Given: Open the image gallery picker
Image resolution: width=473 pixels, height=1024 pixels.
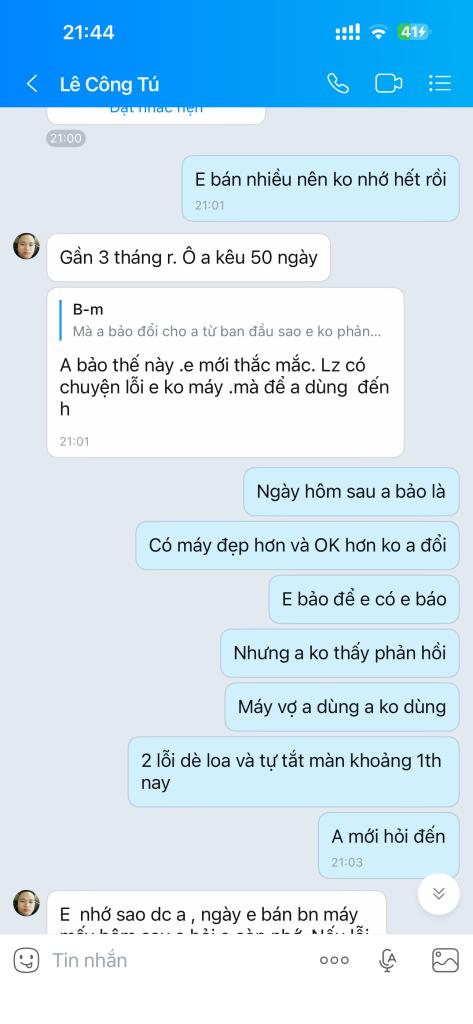Looking at the screenshot, I should coord(445,960).
